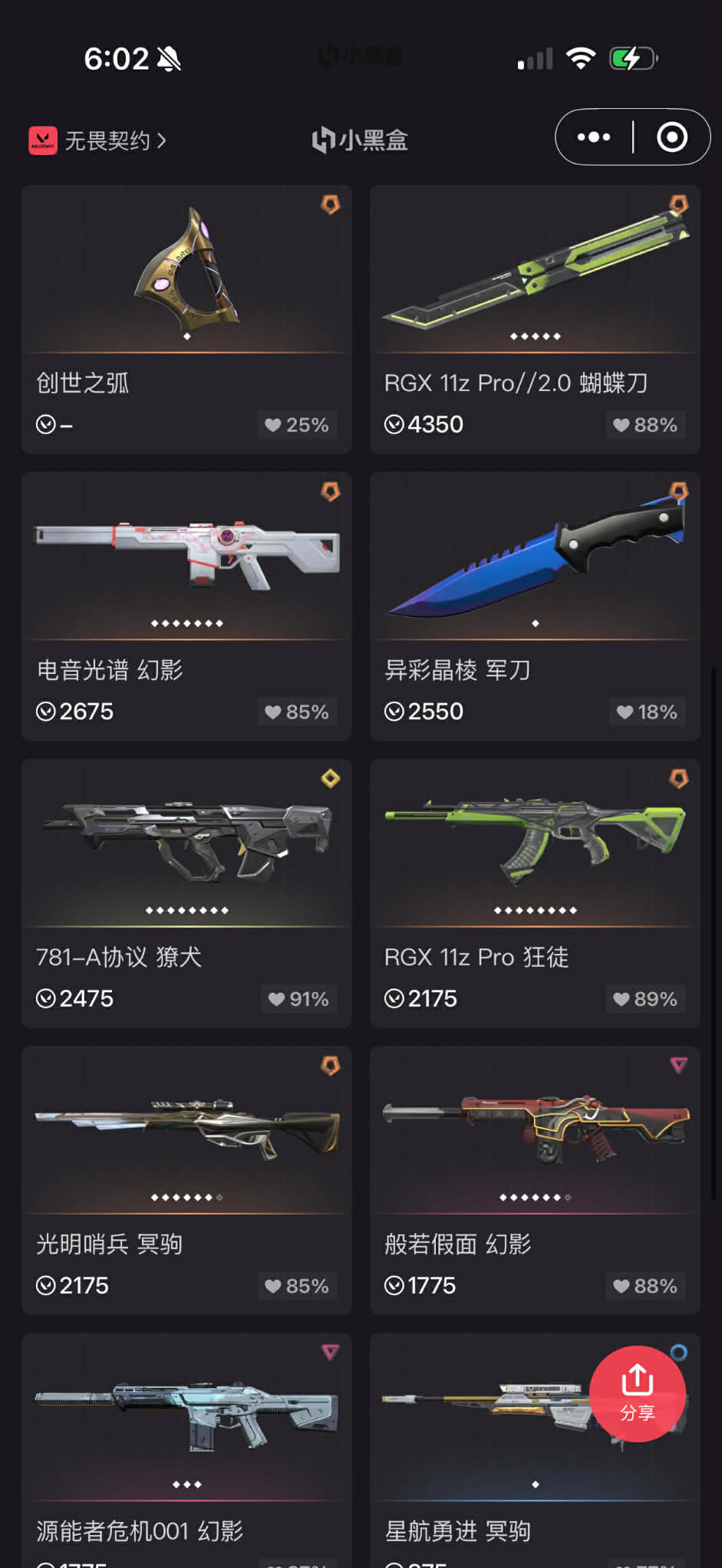Select the 异彩晶棱 军刀 card
722x1568 pixels.
(x=535, y=606)
